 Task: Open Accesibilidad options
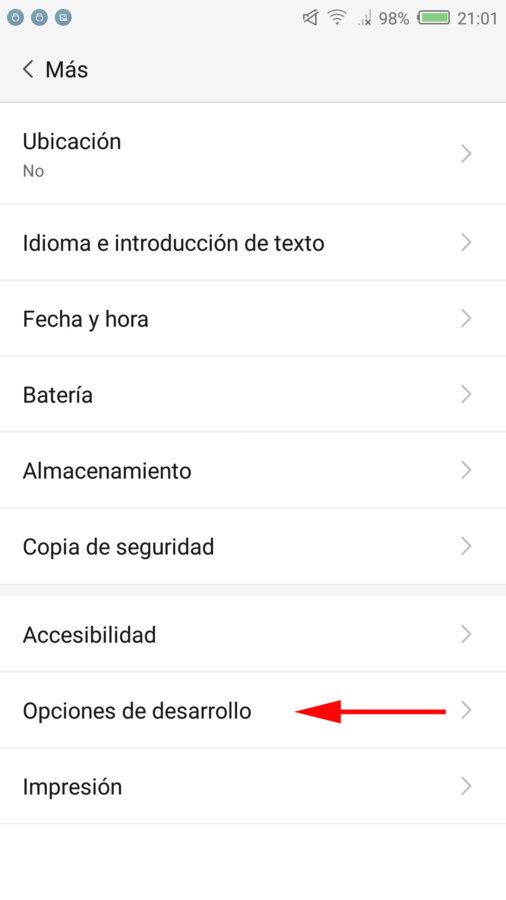[253, 634]
